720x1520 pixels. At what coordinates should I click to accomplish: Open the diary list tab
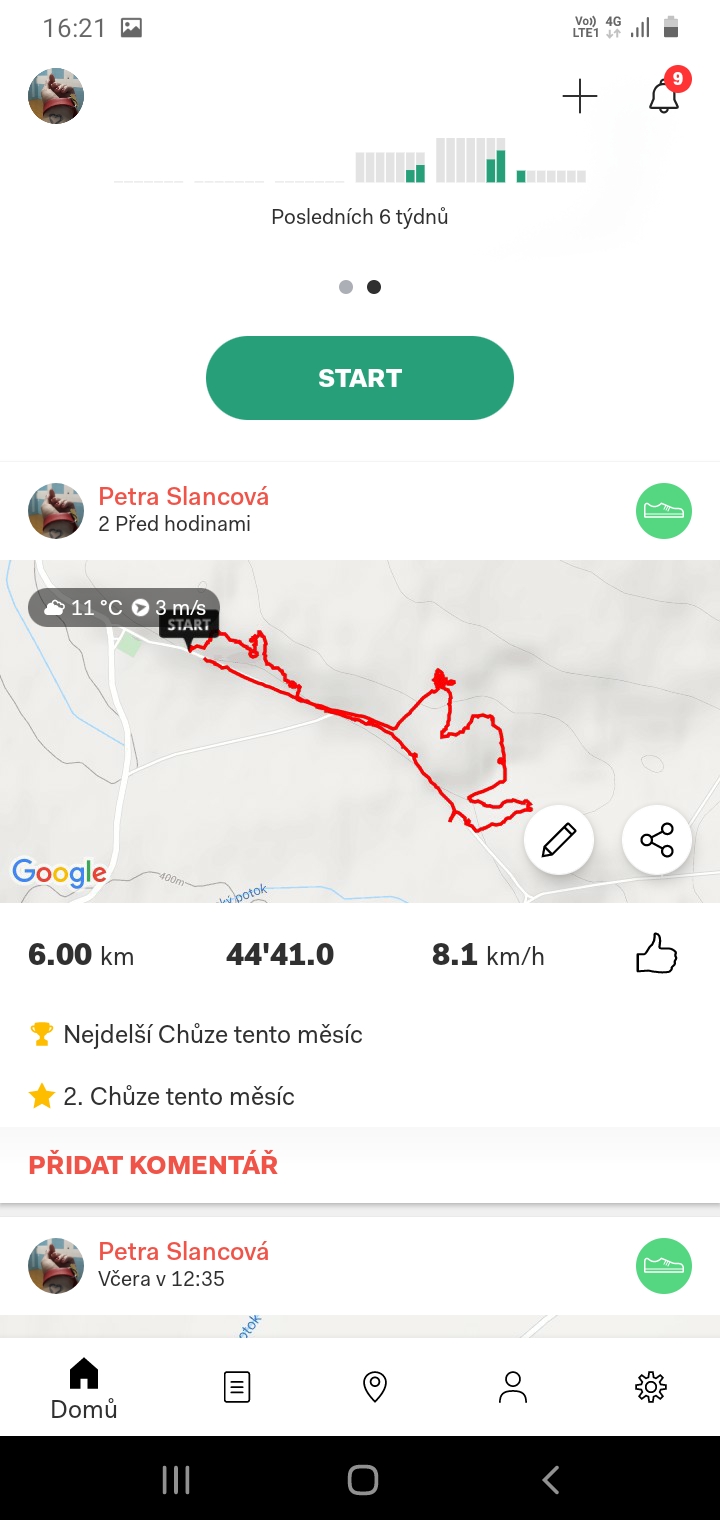tap(237, 1387)
